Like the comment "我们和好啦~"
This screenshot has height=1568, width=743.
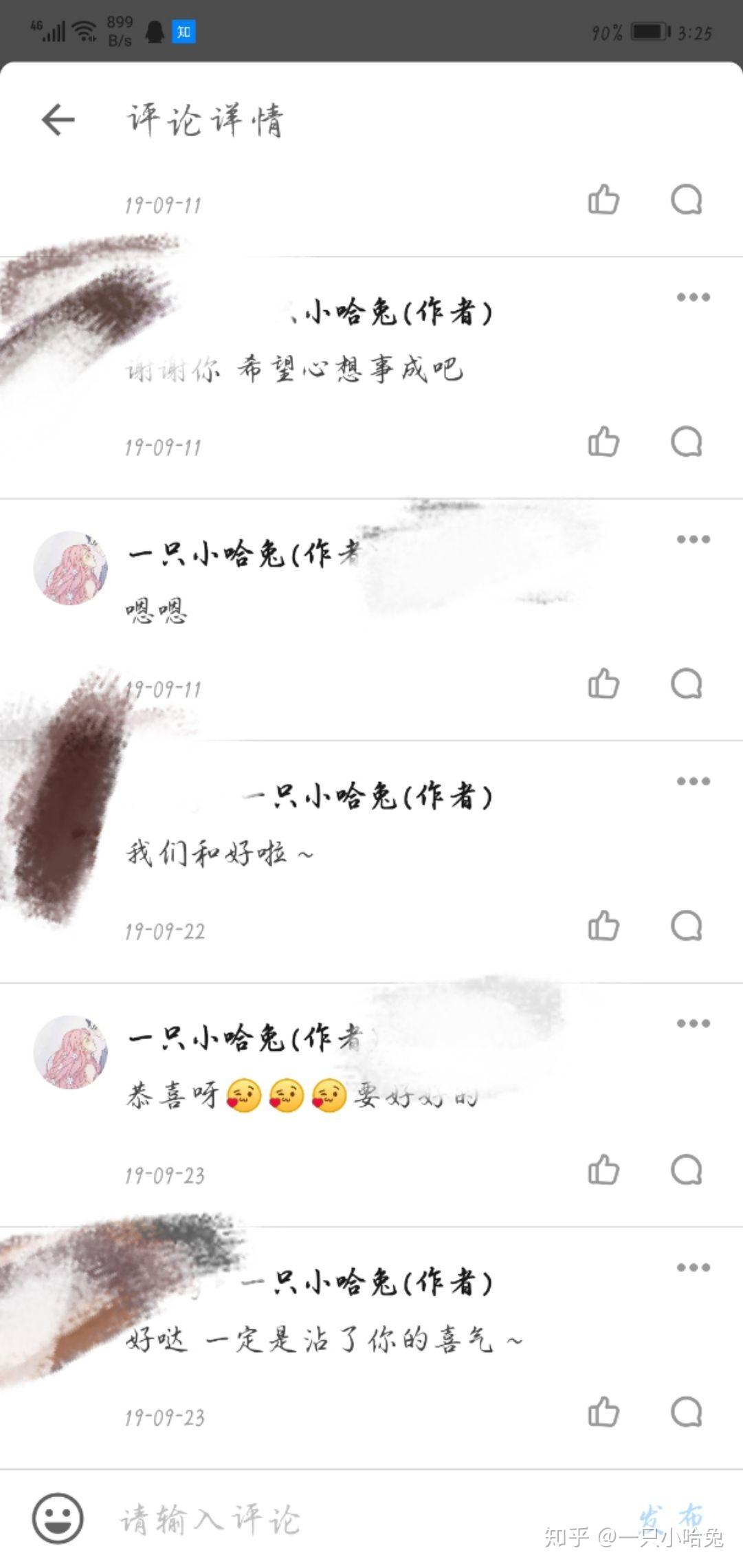tap(603, 926)
